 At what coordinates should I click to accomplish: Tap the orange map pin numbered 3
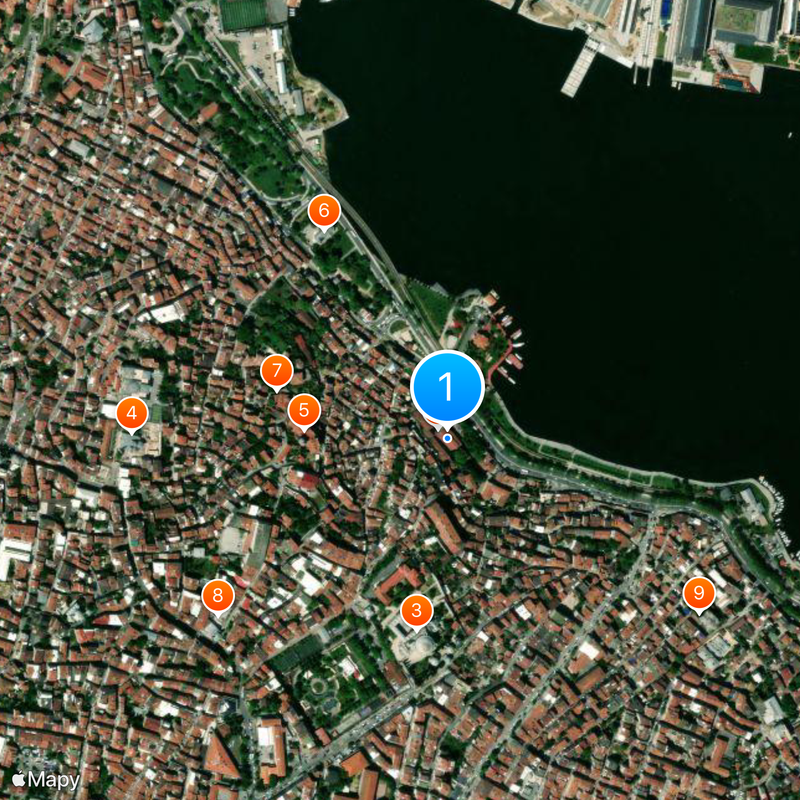[416, 609]
